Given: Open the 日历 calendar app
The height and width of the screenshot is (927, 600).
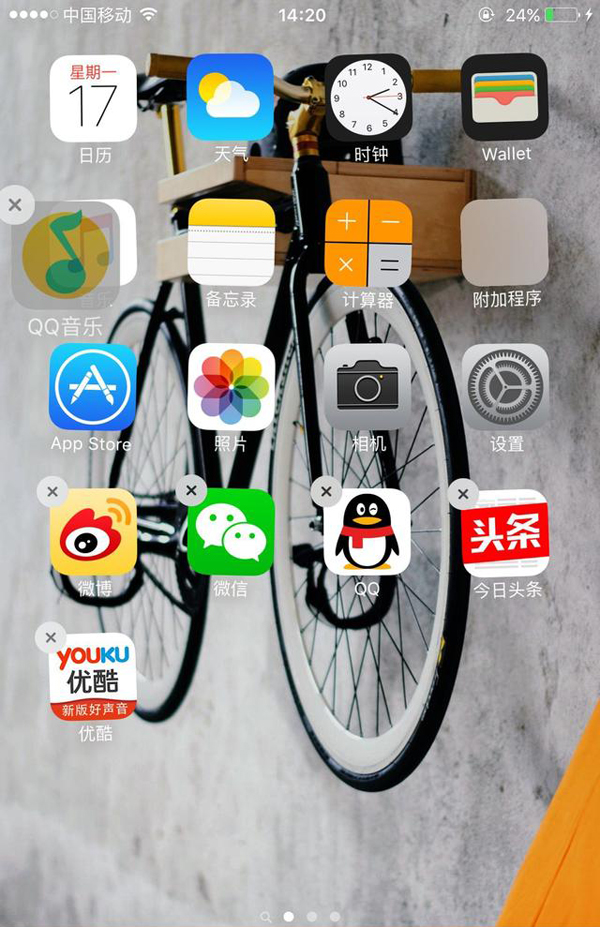Looking at the screenshot, I should pyautogui.click(x=93, y=98).
